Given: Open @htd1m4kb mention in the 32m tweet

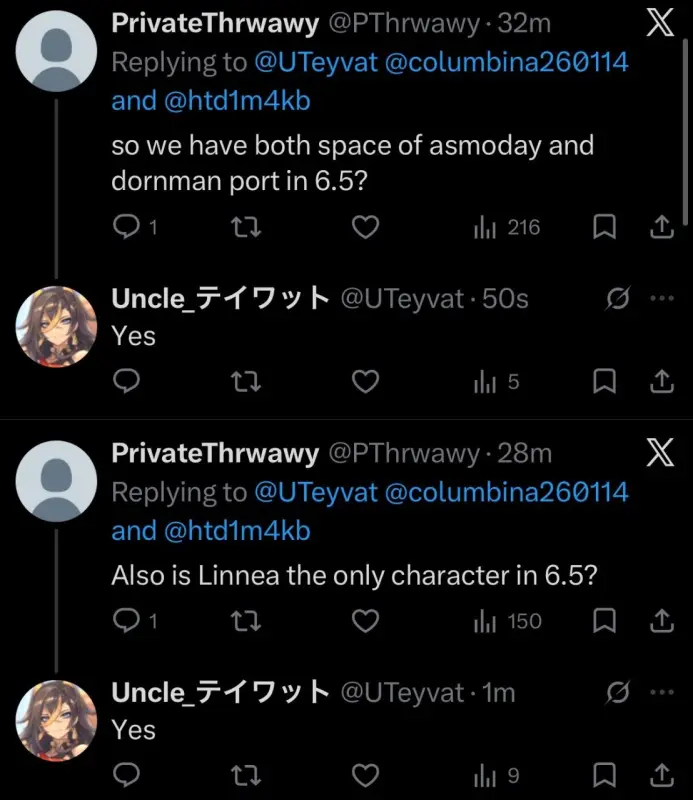Looking at the screenshot, I should pos(237,100).
